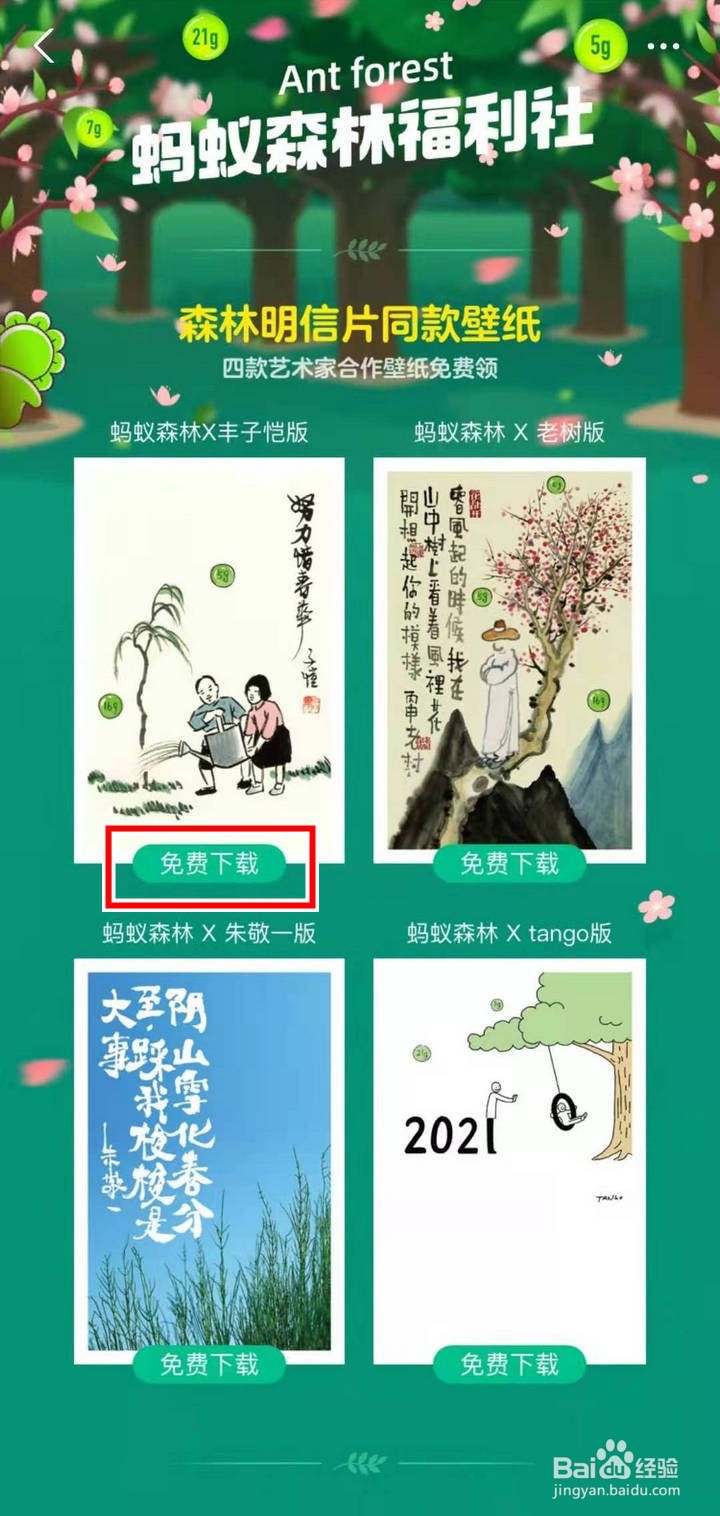Viewport: 720px width, 1516px height.
Task: Tap the 169g bubble on the 老树 artwork
Action: (x=596, y=700)
